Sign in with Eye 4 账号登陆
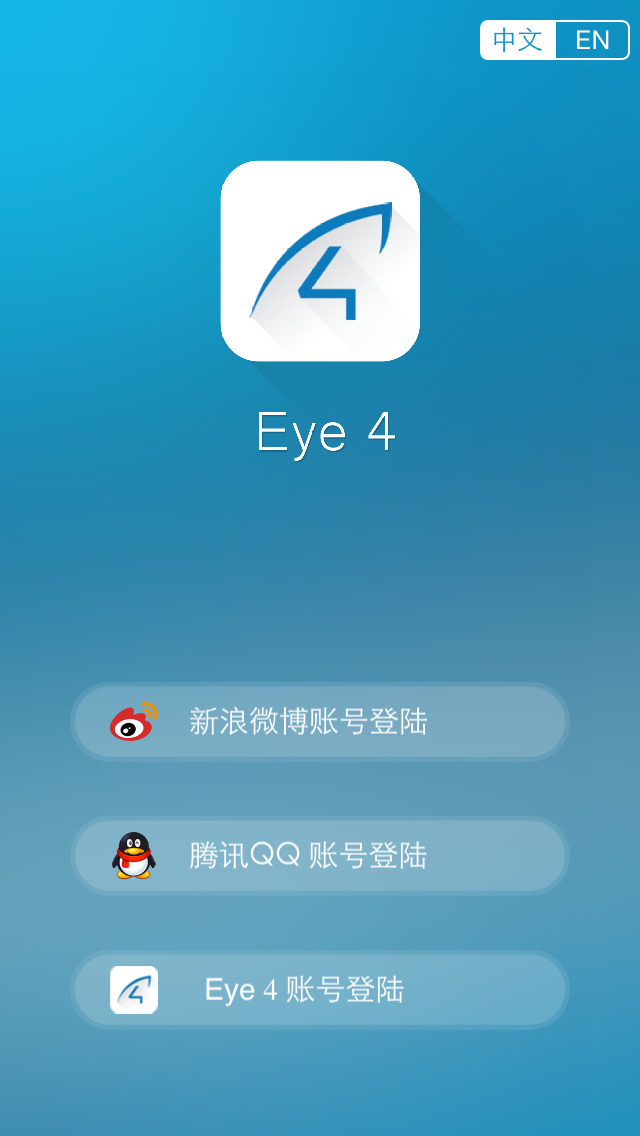The image size is (640, 1136). click(x=320, y=990)
